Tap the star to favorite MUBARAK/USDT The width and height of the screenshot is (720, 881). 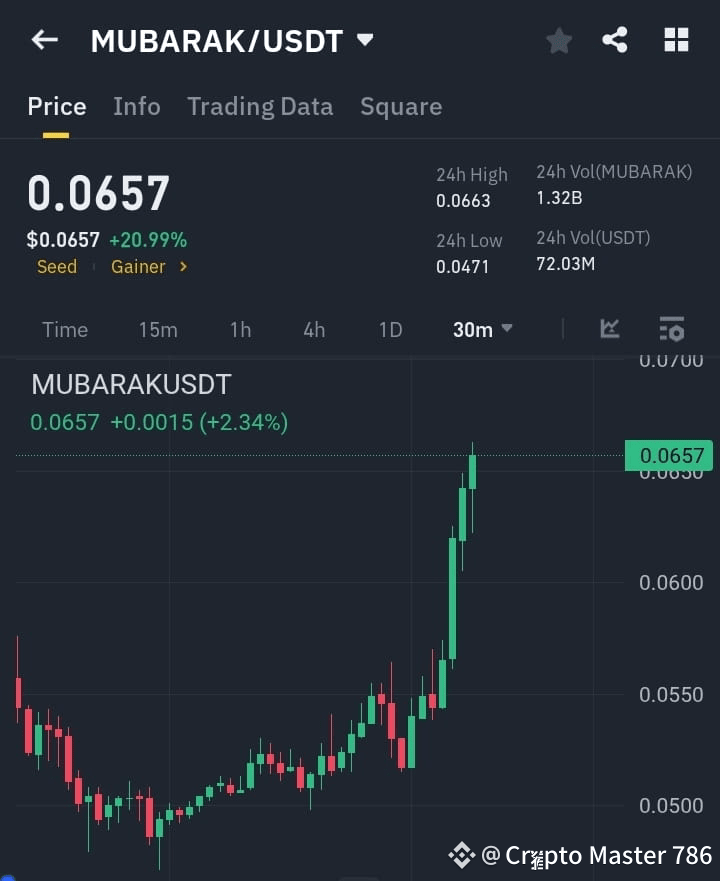pyautogui.click(x=558, y=40)
